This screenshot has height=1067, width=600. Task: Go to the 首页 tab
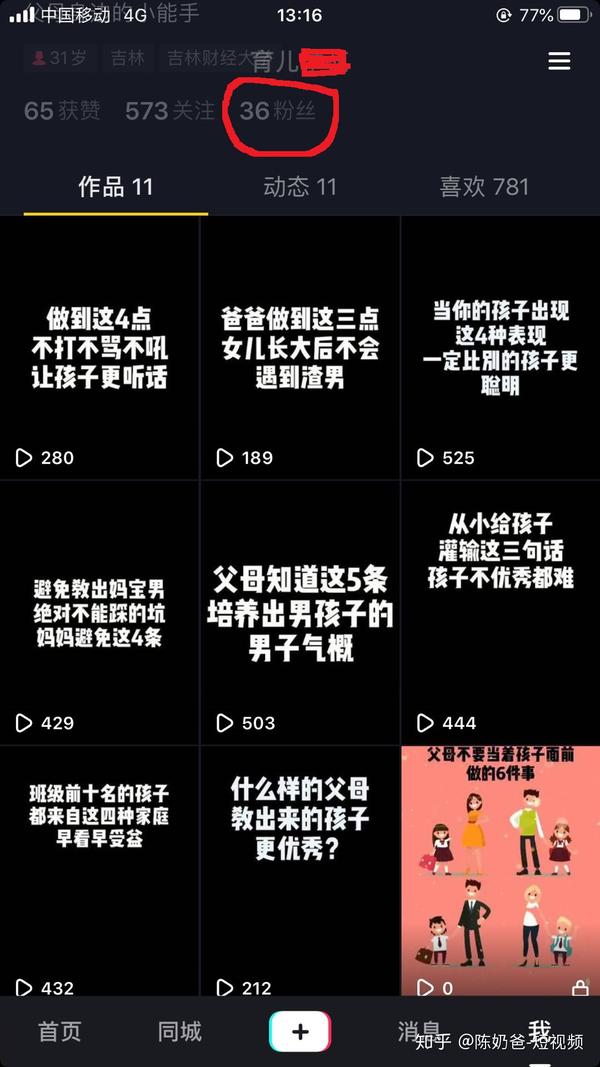[x=60, y=1032]
